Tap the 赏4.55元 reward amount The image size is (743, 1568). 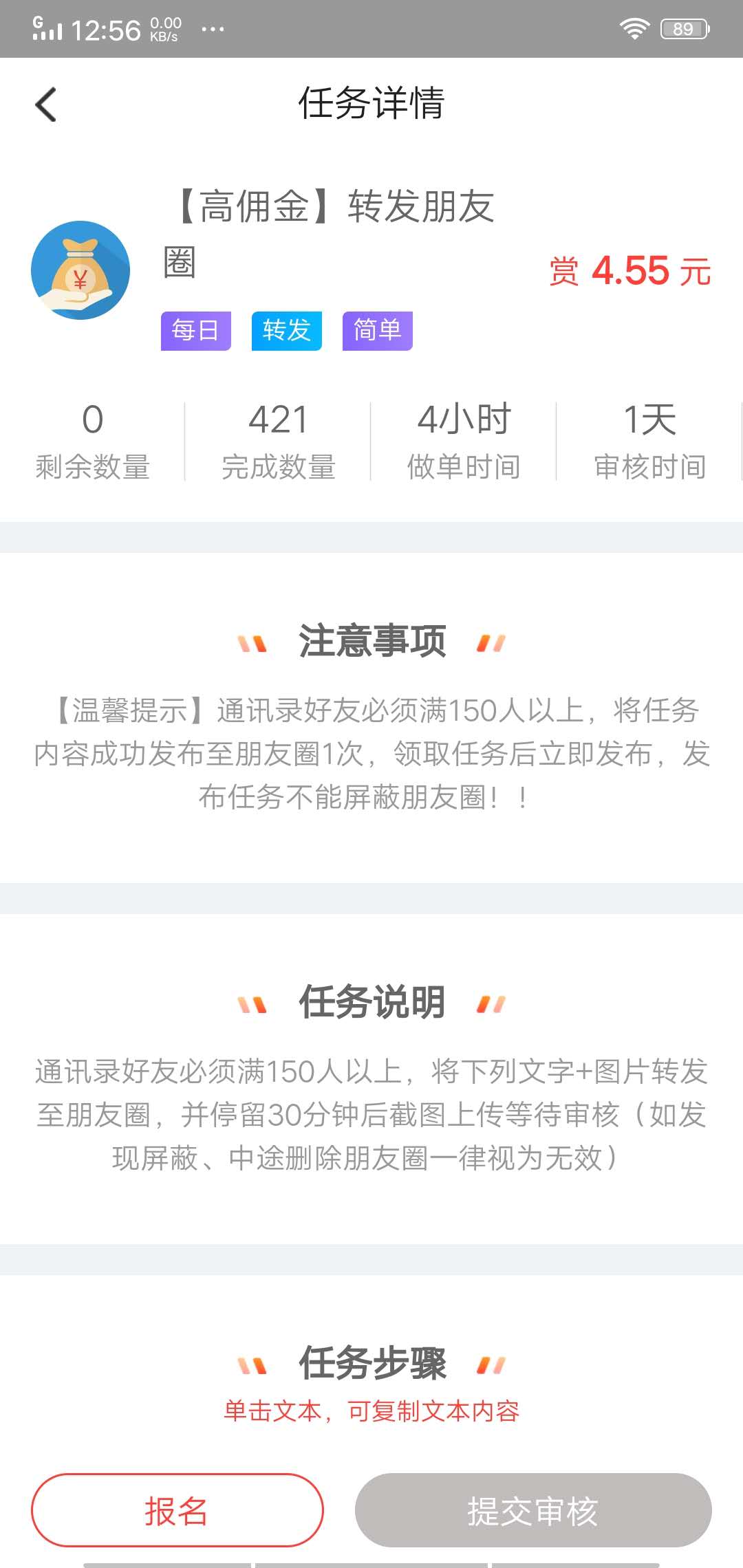click(x=630, y=270)
